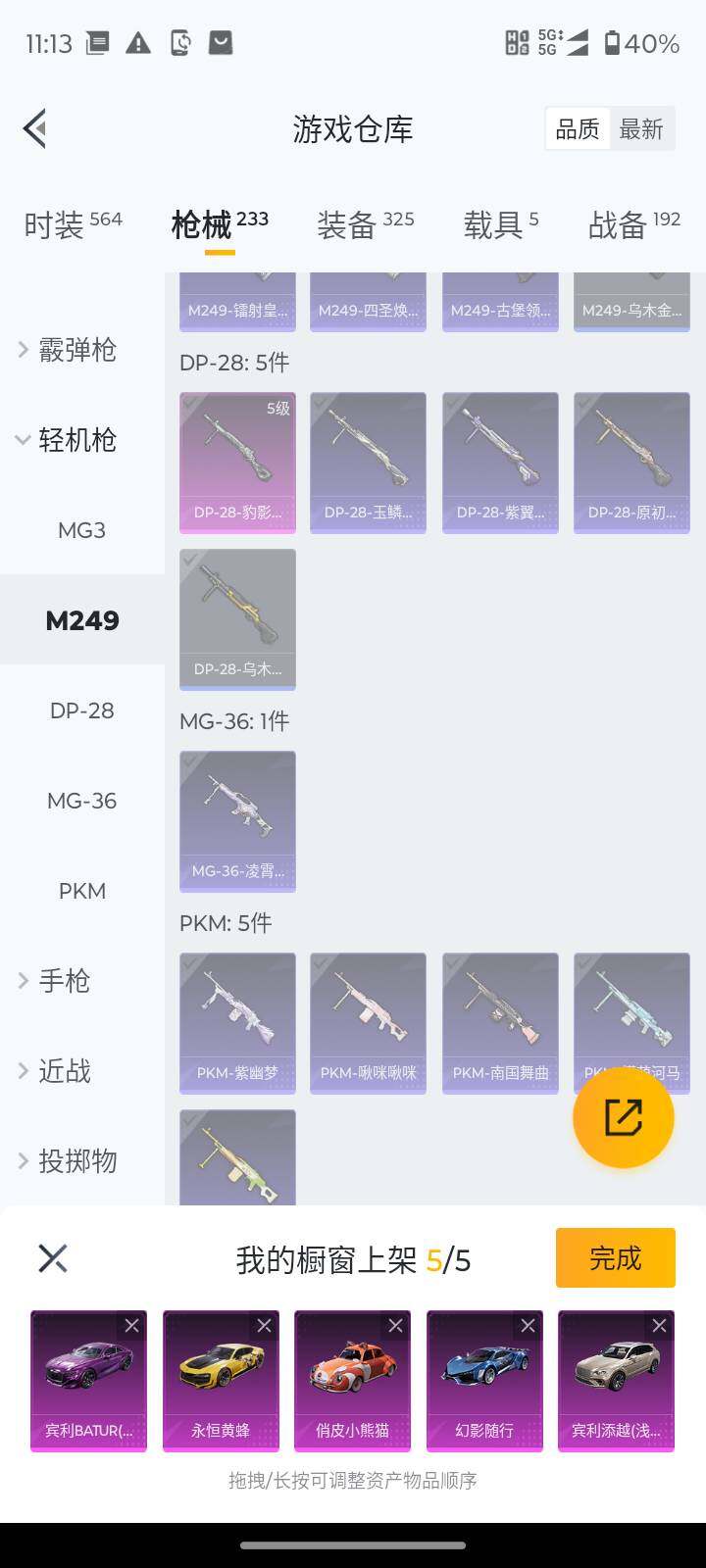Expand the 霰弹枪 category

(x=76, y=349)
